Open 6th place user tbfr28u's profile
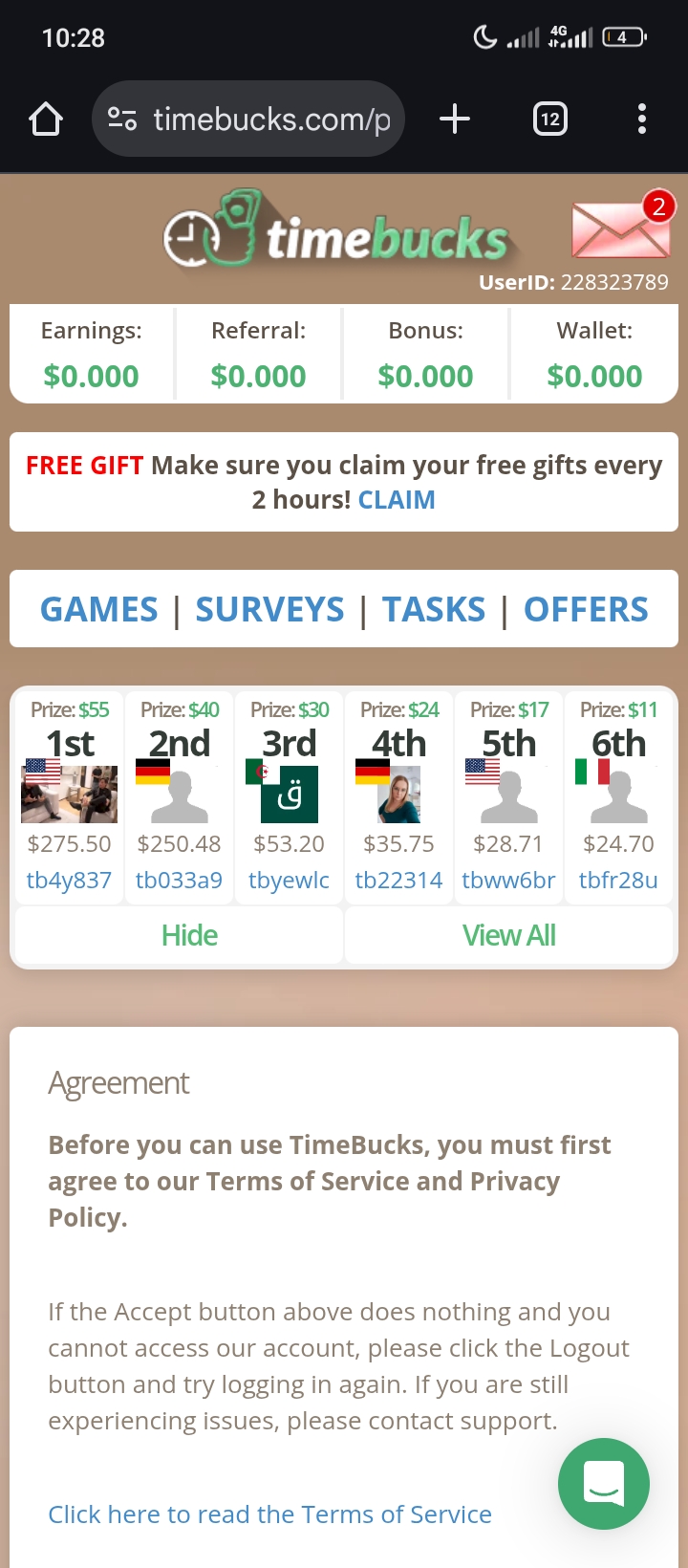 (618, 880)
